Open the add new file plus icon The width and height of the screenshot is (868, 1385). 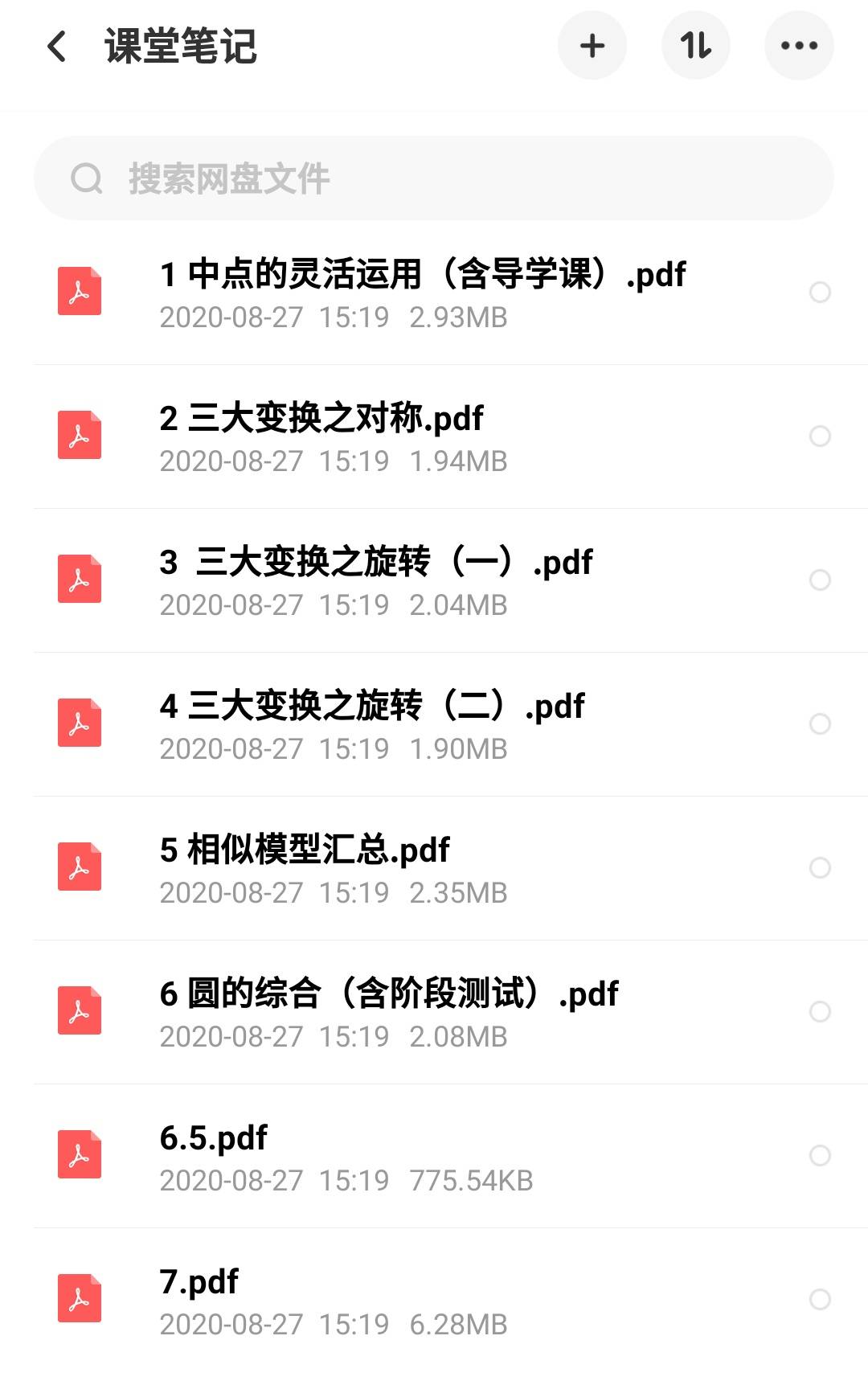592,45
